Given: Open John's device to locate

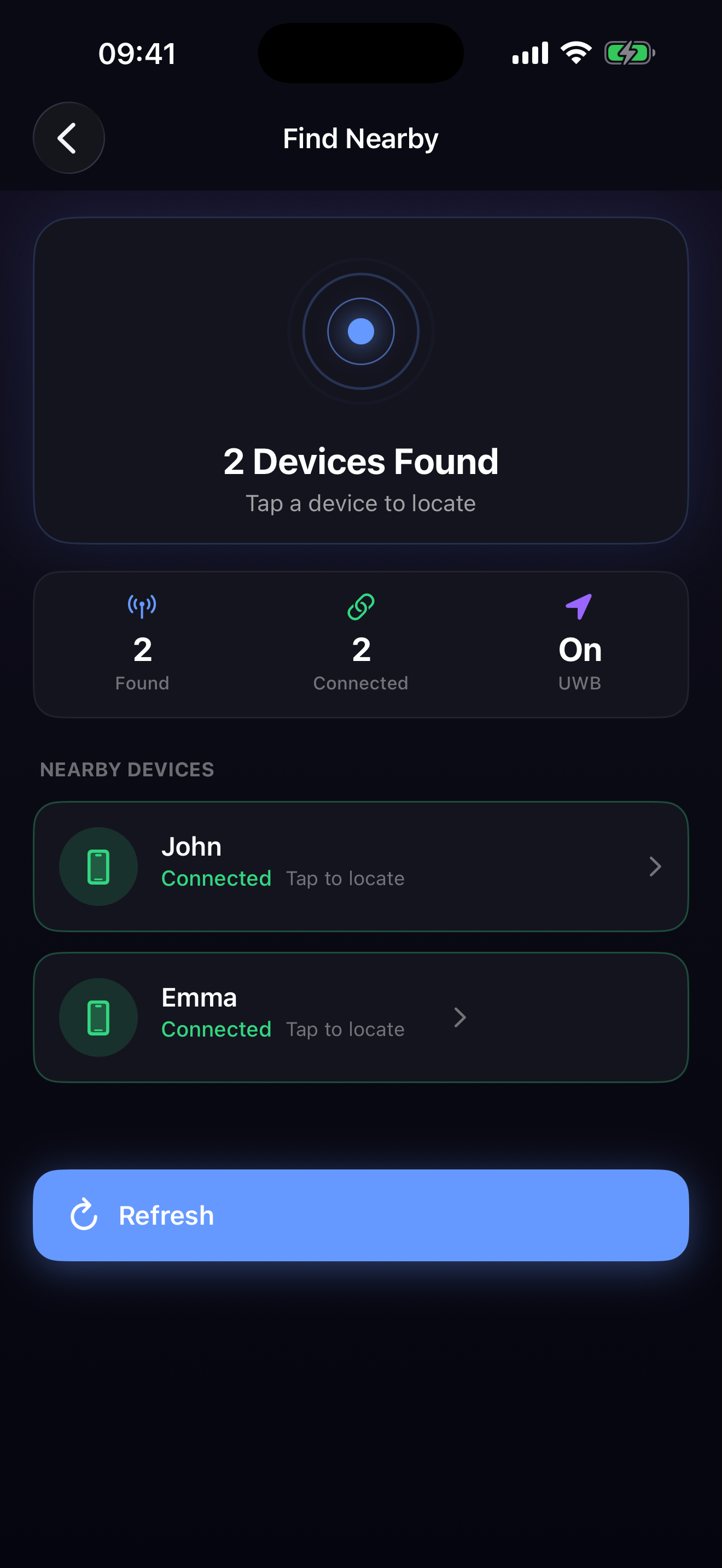Looking at the screenshot, I should (360, 865).
